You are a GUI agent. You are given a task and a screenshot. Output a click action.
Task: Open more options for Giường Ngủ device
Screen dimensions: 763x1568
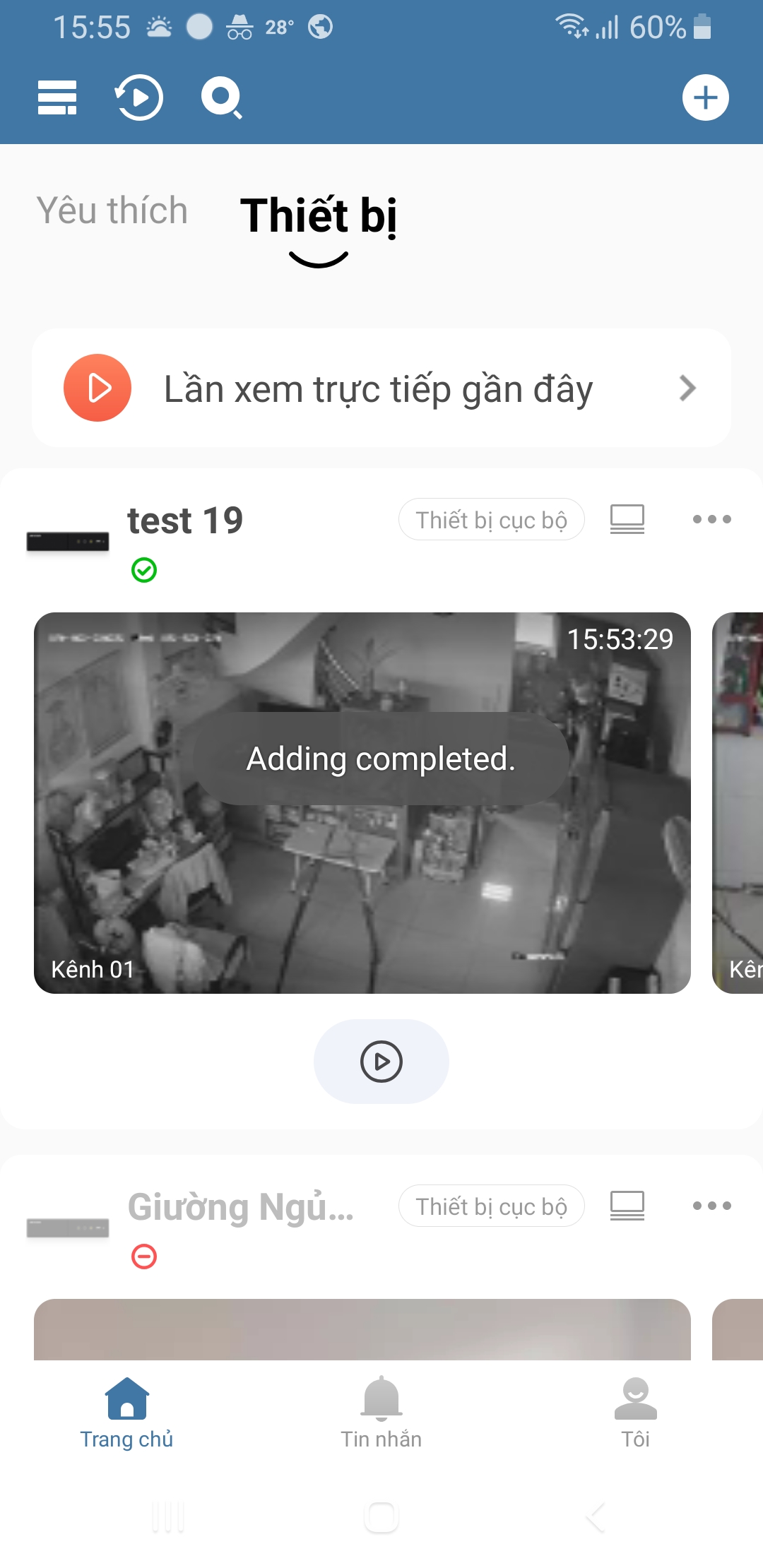pos(711,1206)
